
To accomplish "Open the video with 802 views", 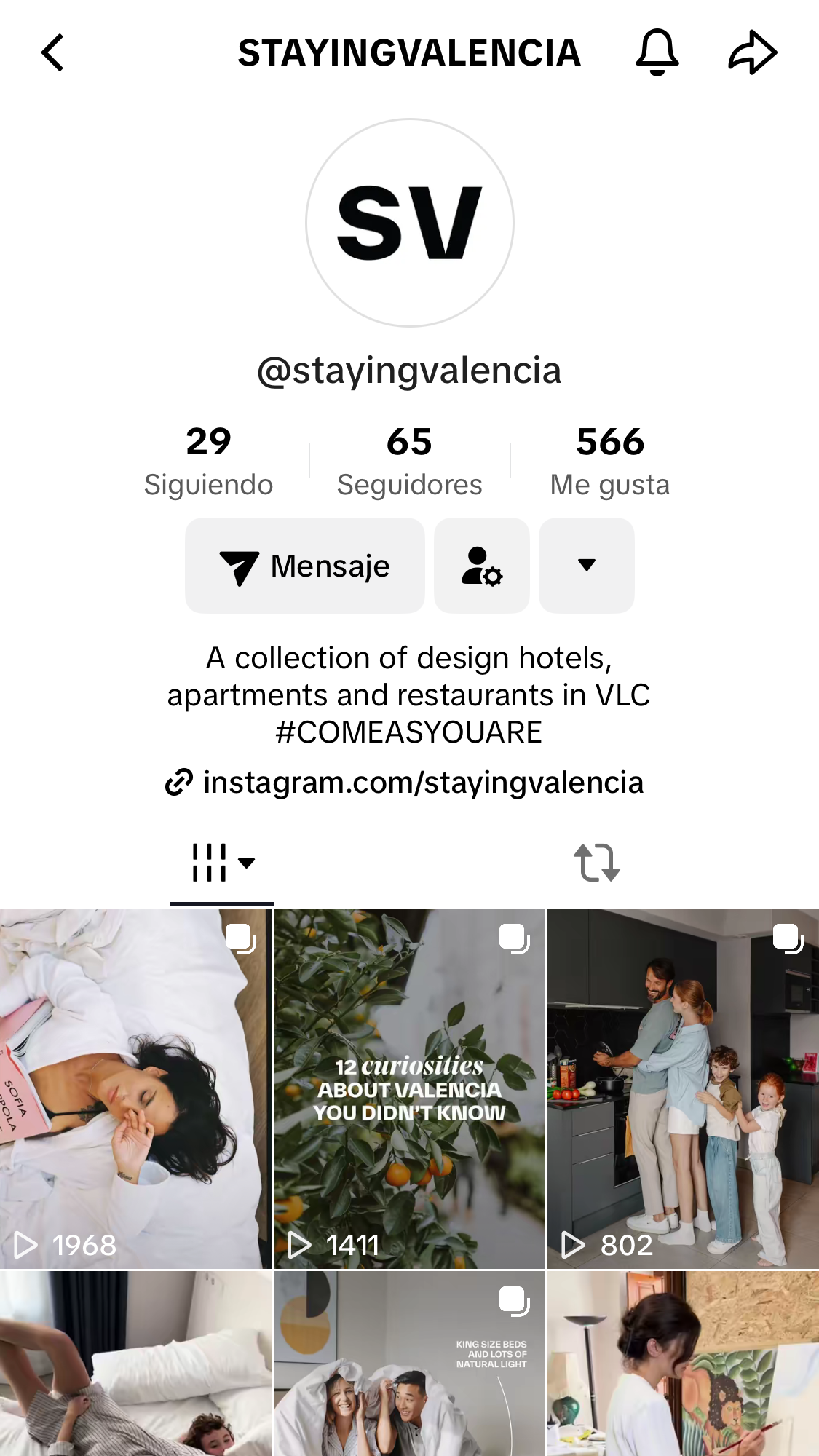I will pyautogui.click(x=683, y=1088).
